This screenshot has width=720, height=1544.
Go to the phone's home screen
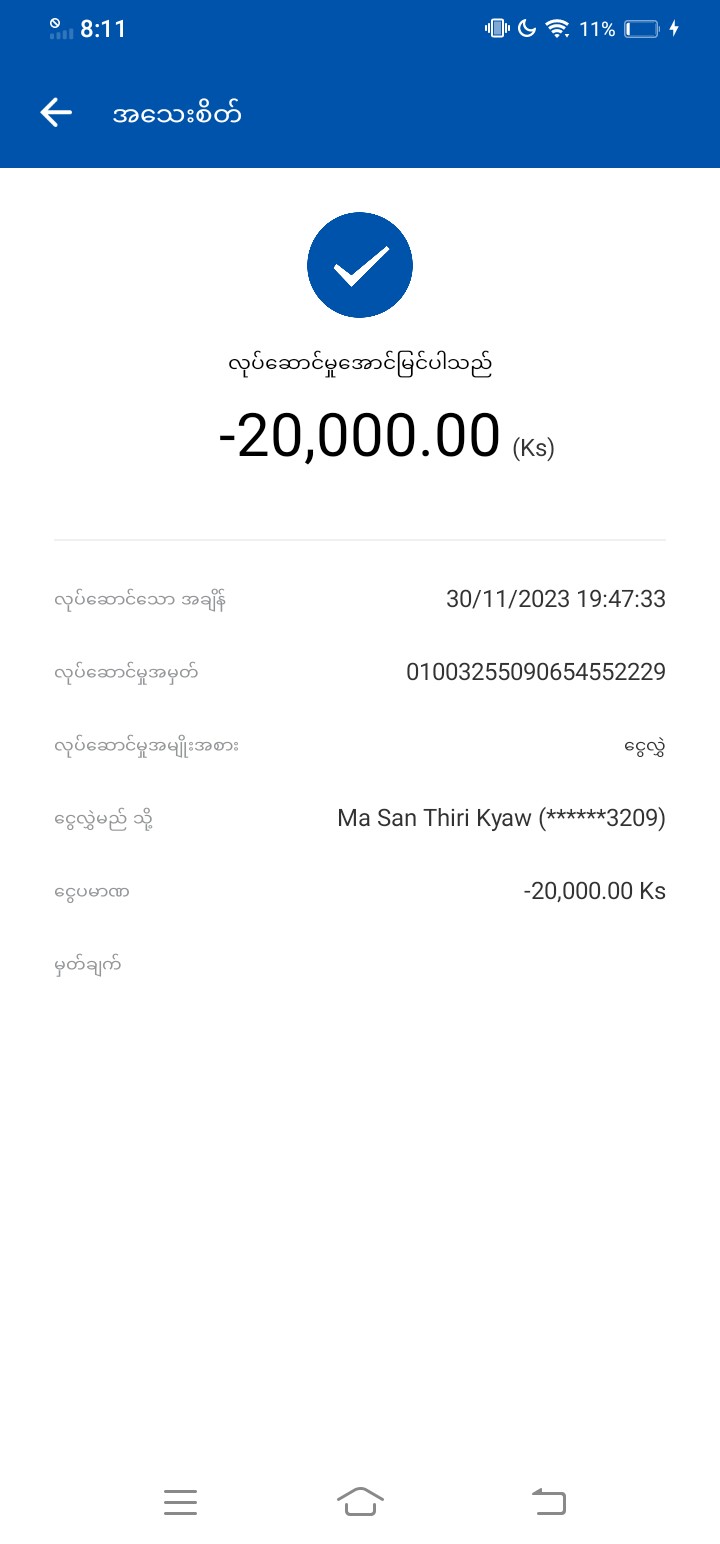pos(360,1501)
